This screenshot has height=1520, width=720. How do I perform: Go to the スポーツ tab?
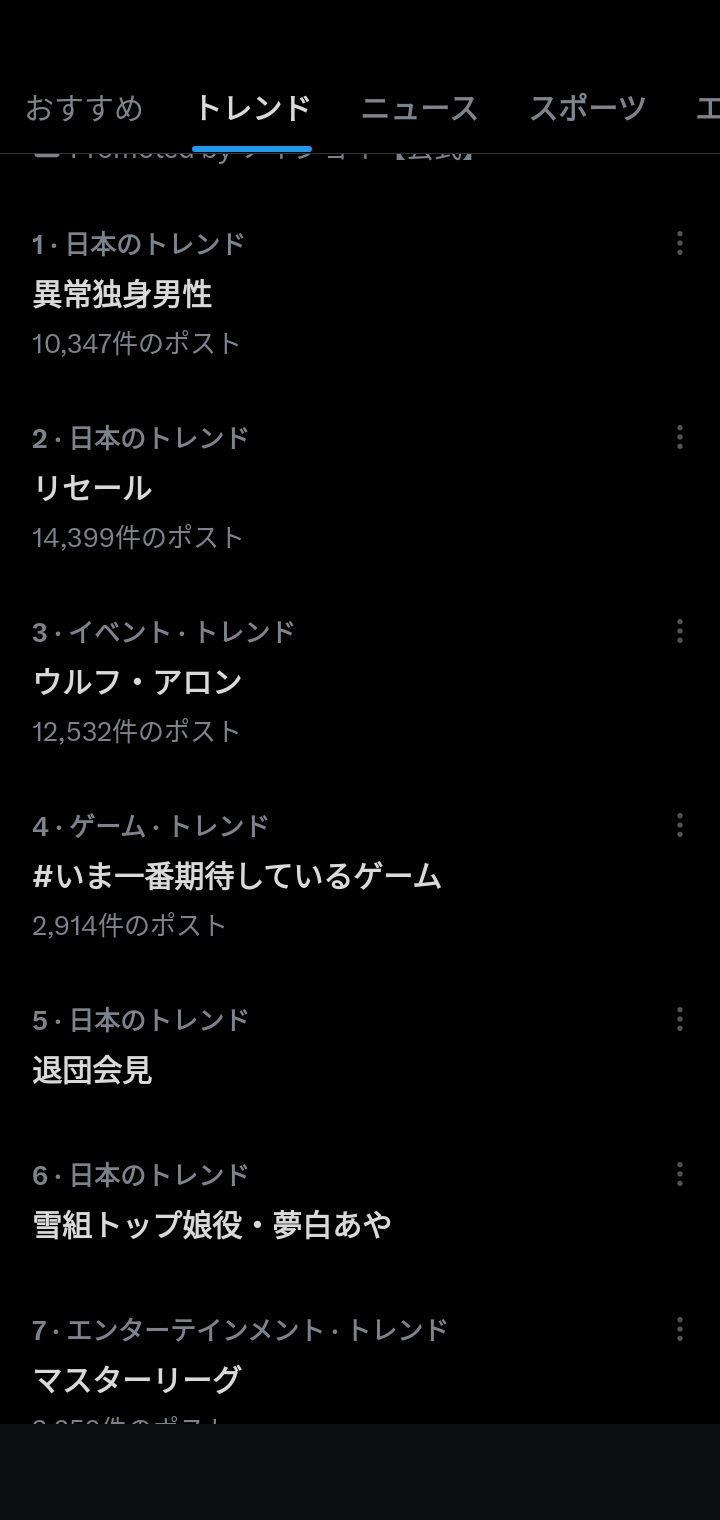(587, 108)
